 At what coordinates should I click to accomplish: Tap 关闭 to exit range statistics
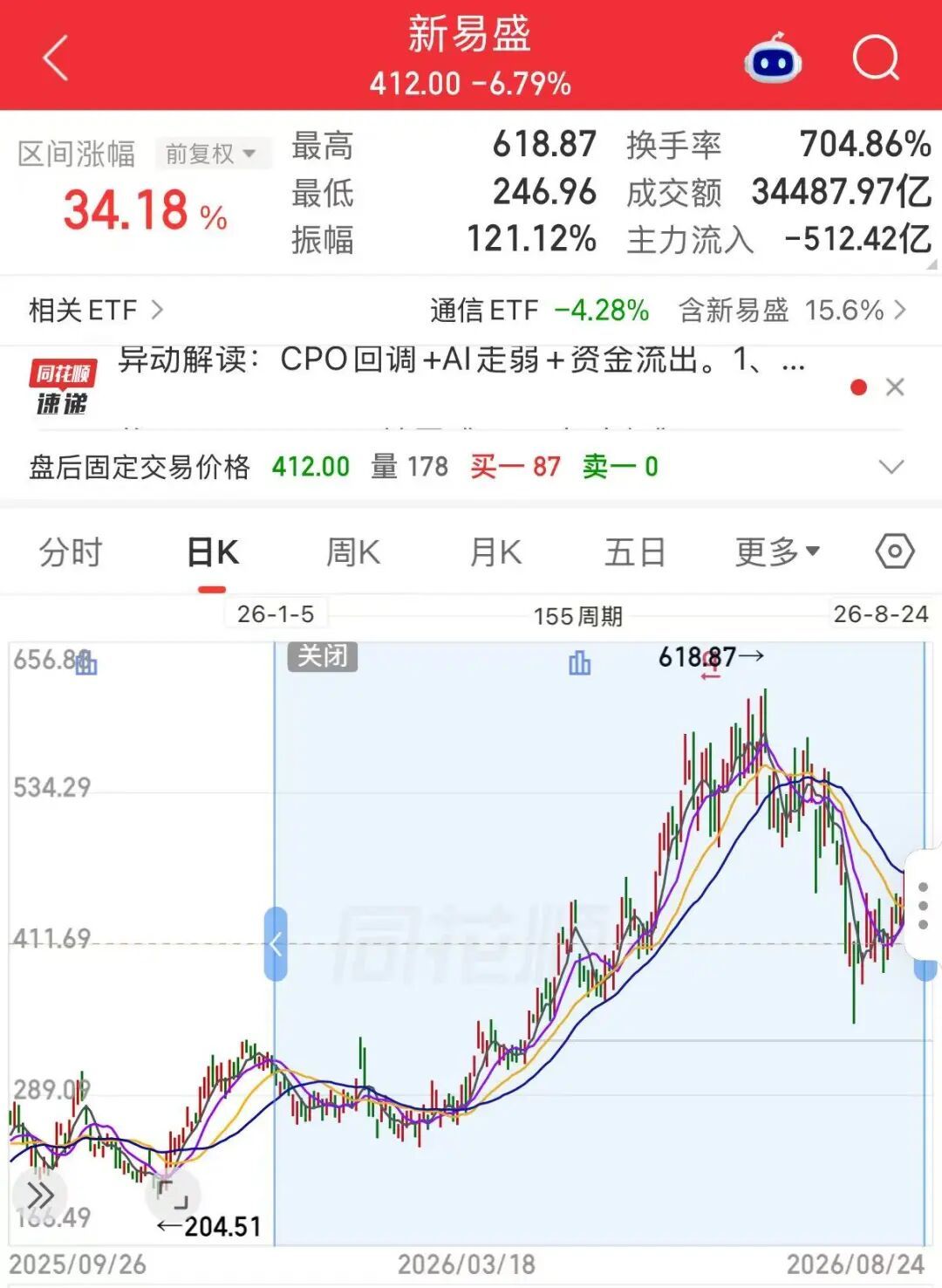coord(323,656)
